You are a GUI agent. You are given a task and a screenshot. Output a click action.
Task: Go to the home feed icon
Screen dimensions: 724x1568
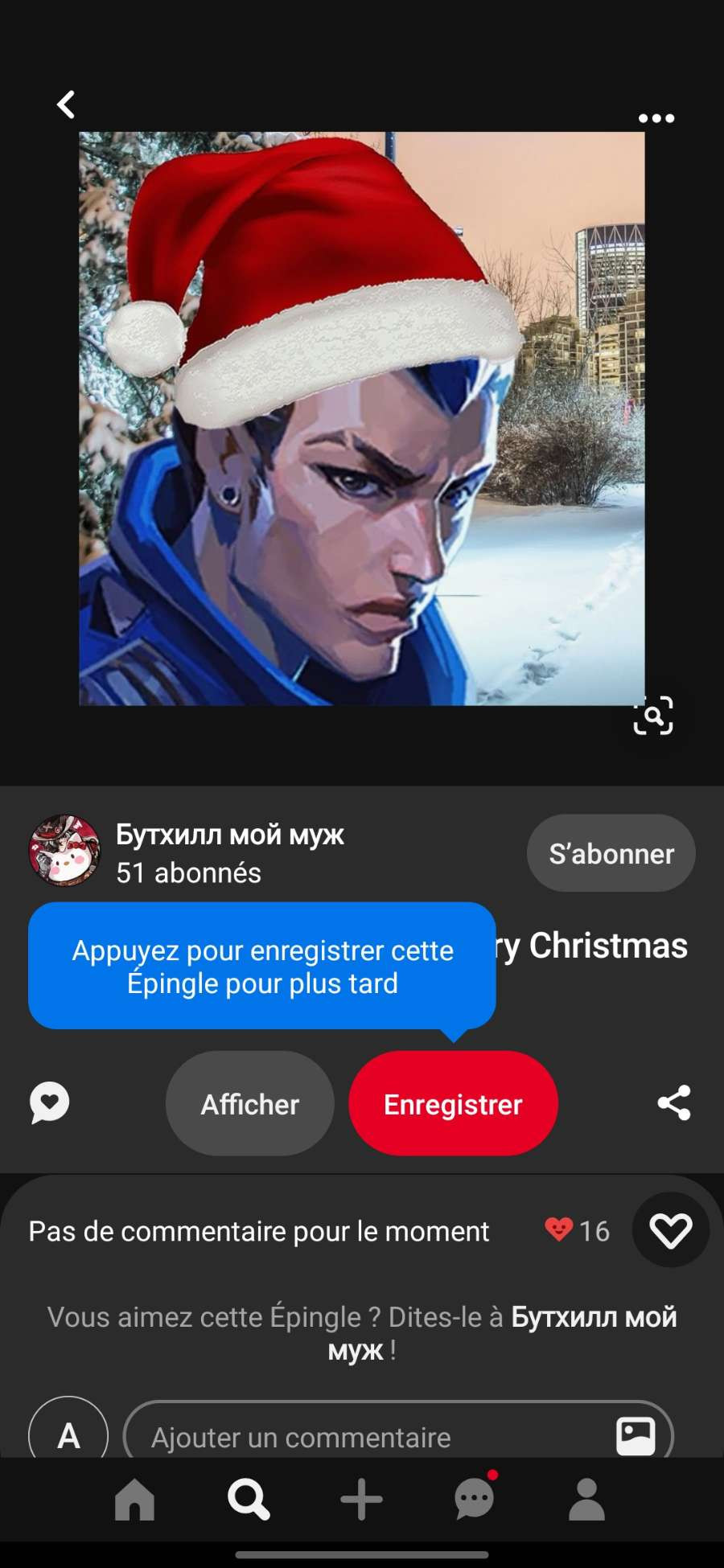pyautogui.click(x=135, y=1497)
